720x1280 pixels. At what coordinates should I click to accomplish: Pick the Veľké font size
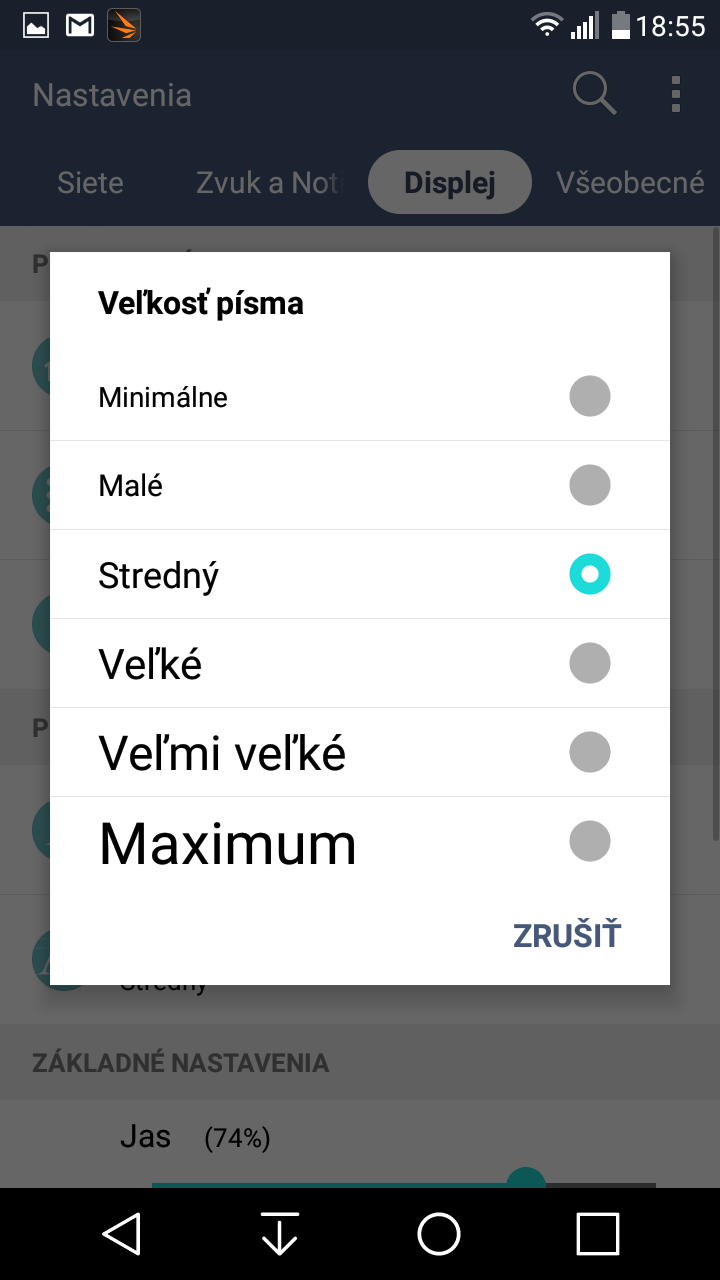coord(360,664)
